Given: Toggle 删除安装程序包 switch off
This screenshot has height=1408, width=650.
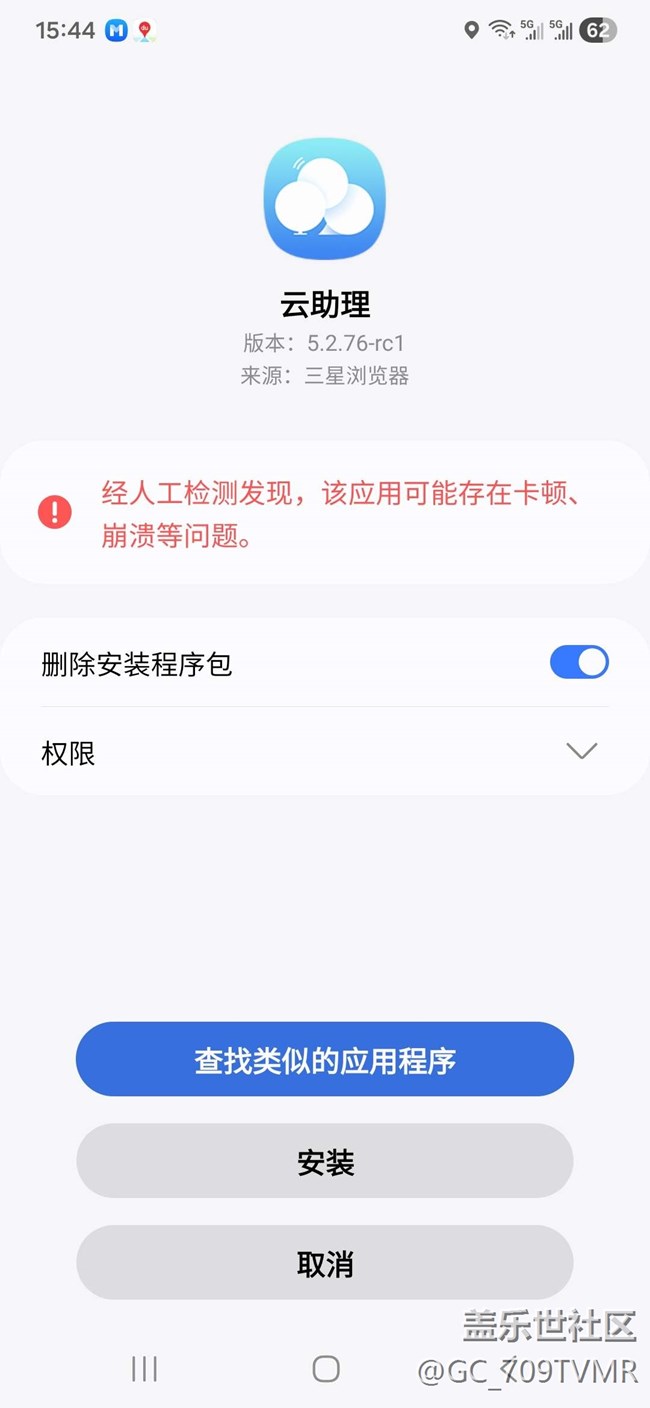Looking at the screenshot, I should coord(579,662).
